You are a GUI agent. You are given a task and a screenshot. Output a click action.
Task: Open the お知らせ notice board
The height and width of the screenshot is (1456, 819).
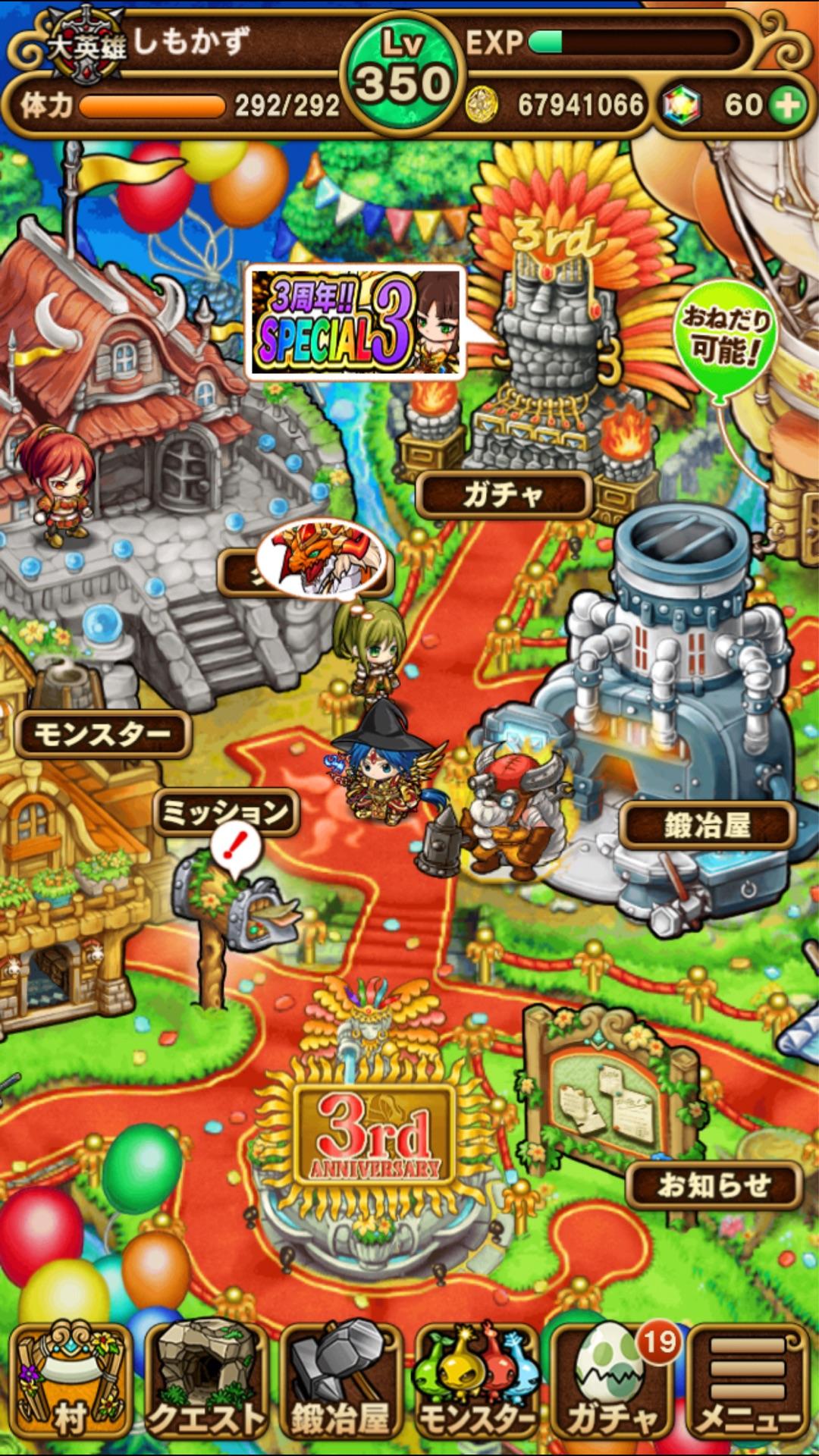pyautogui.click(x=714, y=1184)
